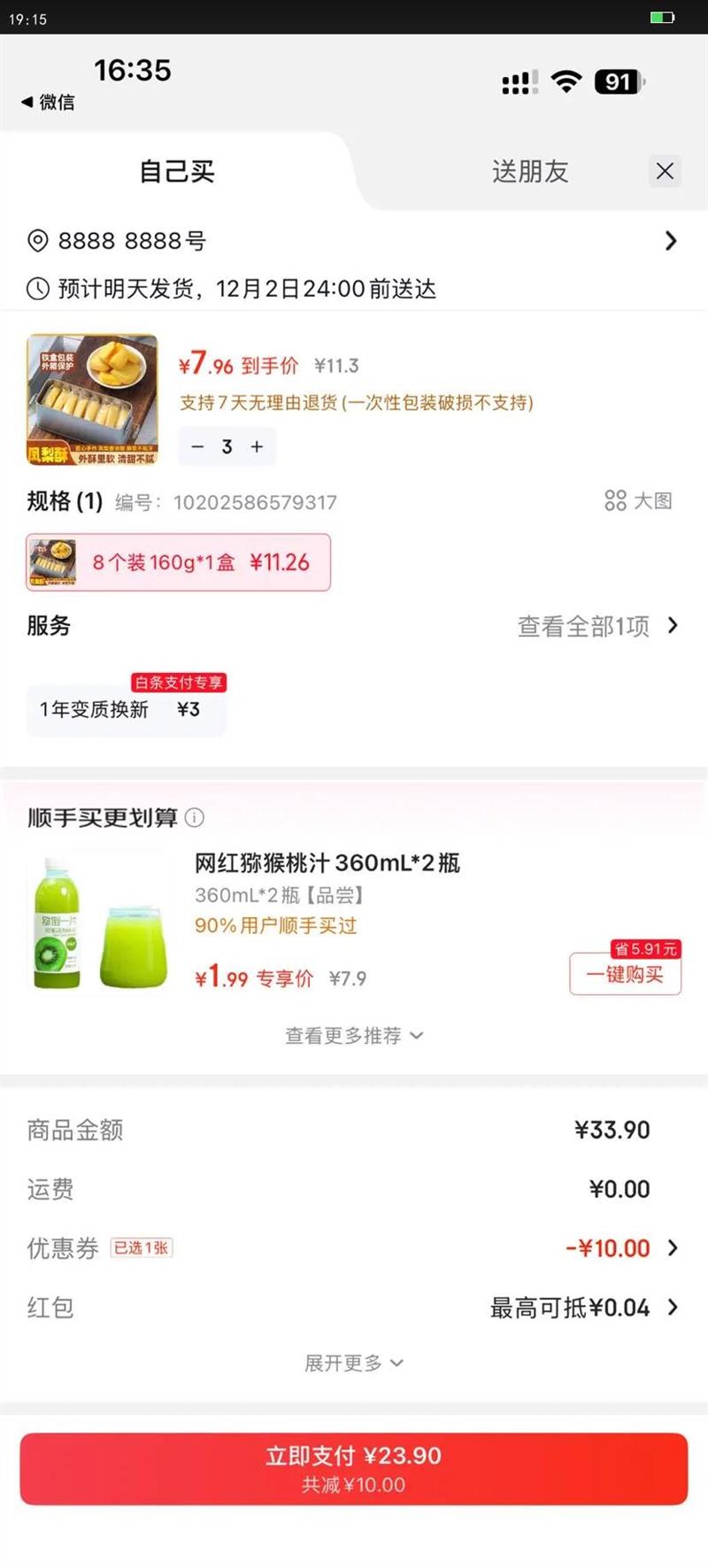Expand 展开更多 price details
This screenshot has height=1568, width=708.
(x=353, y=1363)
